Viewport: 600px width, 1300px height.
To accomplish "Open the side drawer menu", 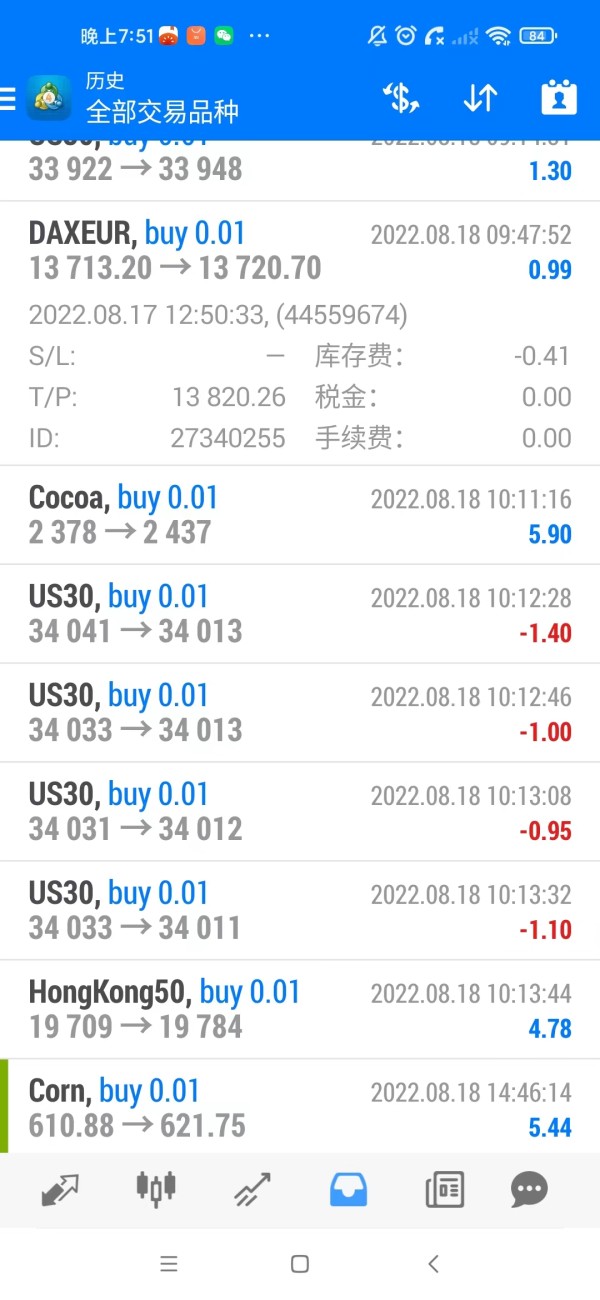I will coord(8,97).
